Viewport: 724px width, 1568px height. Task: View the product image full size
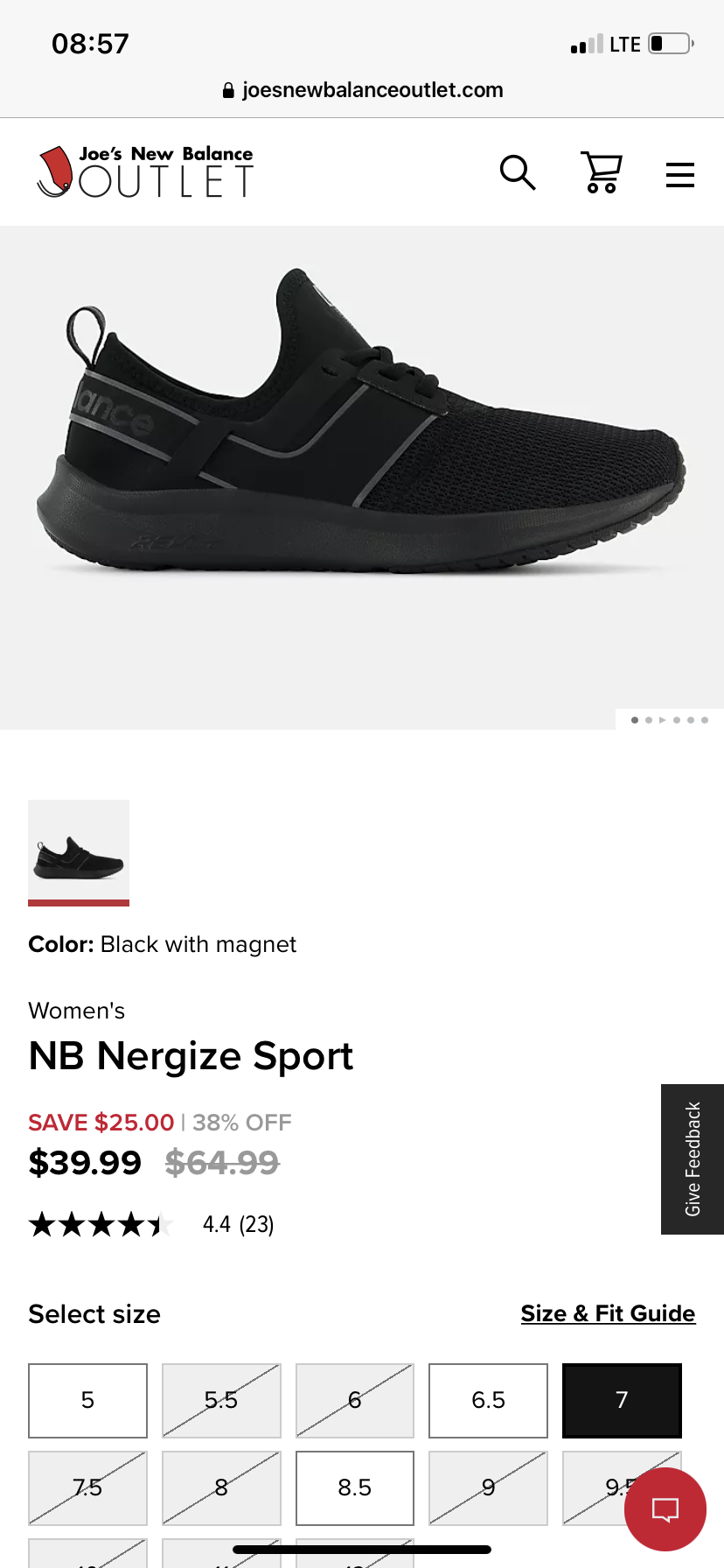point(362,437)
